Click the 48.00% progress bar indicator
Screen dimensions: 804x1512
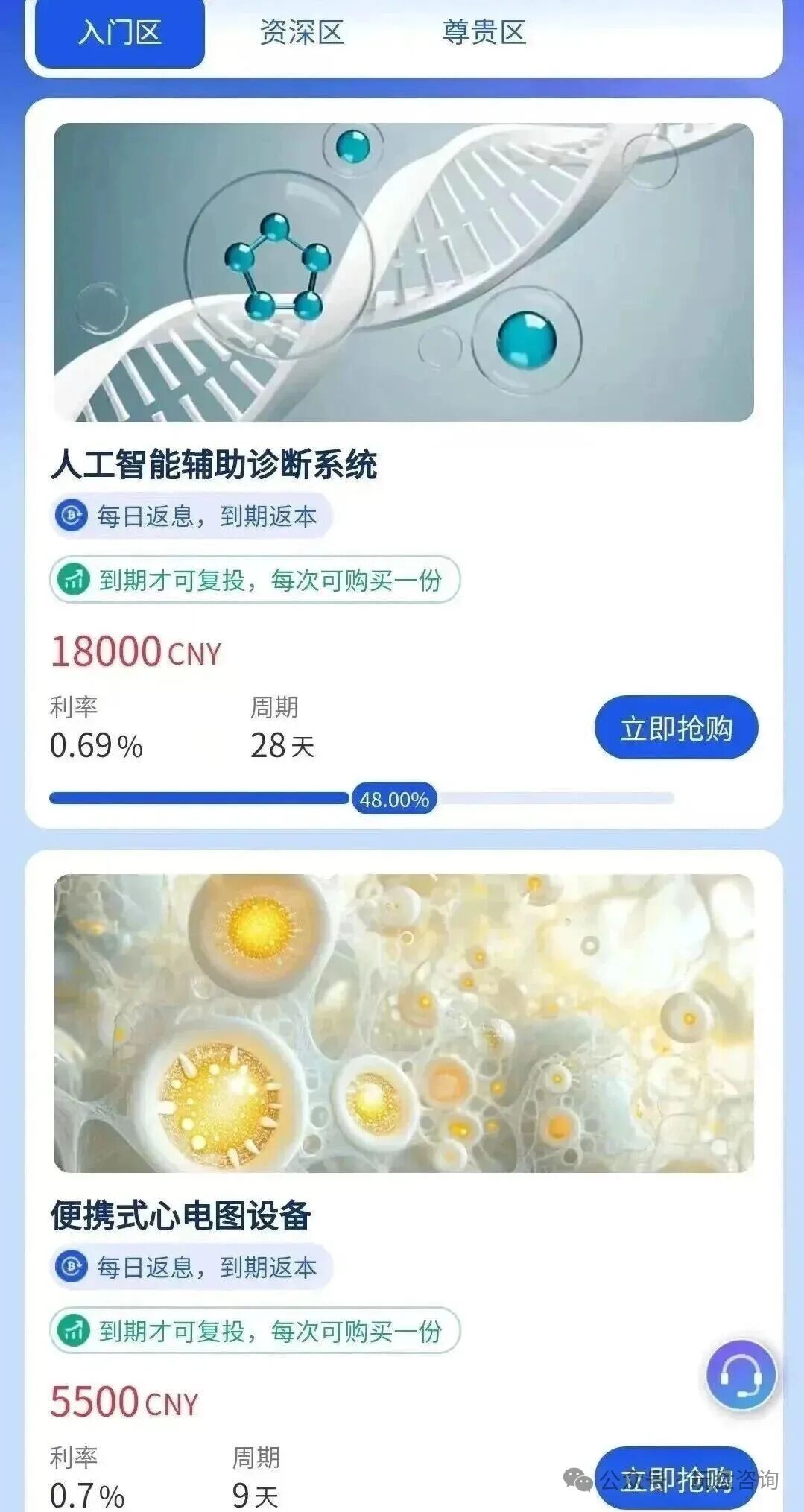[x=393, y=799]
